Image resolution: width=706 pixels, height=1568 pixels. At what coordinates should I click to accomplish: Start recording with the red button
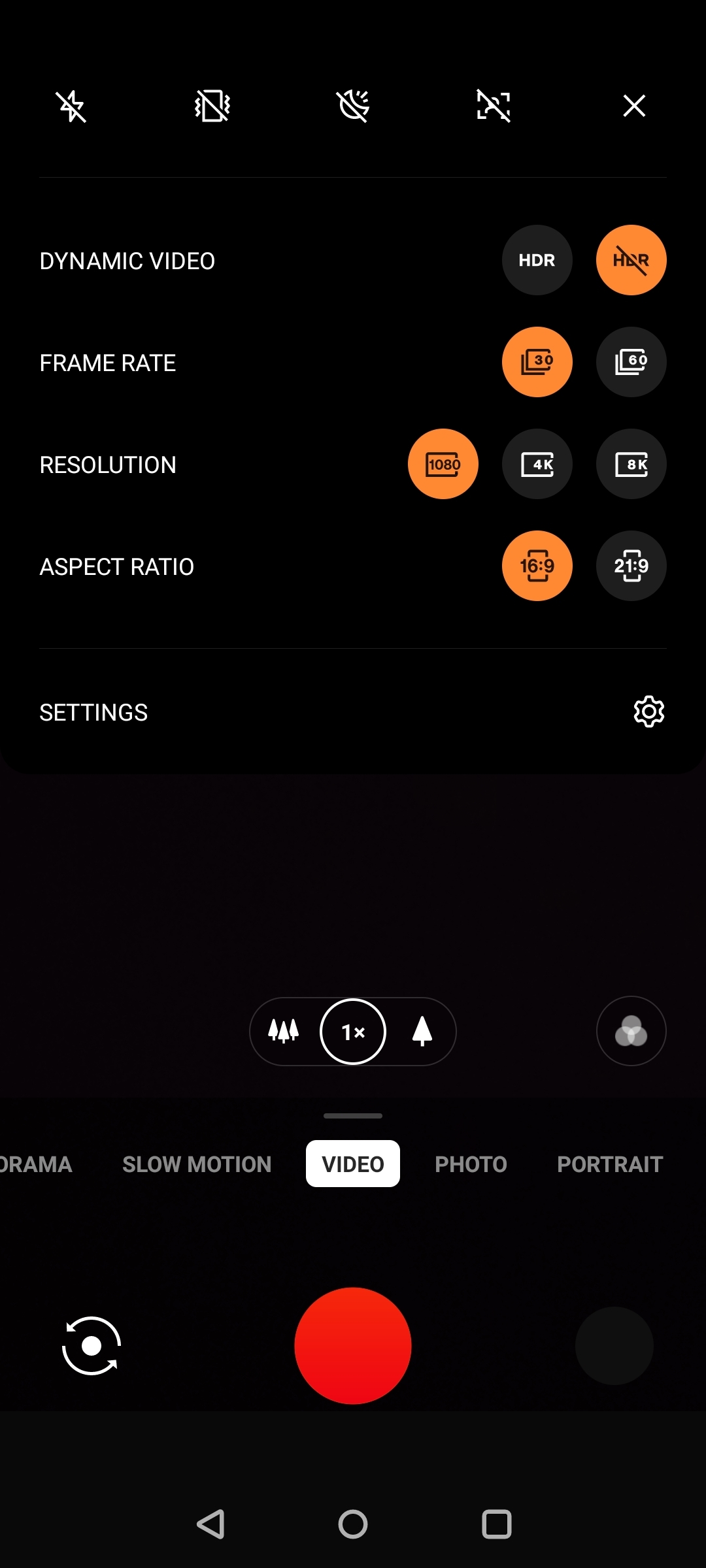pyautogui.click(x=352, y=1346)
